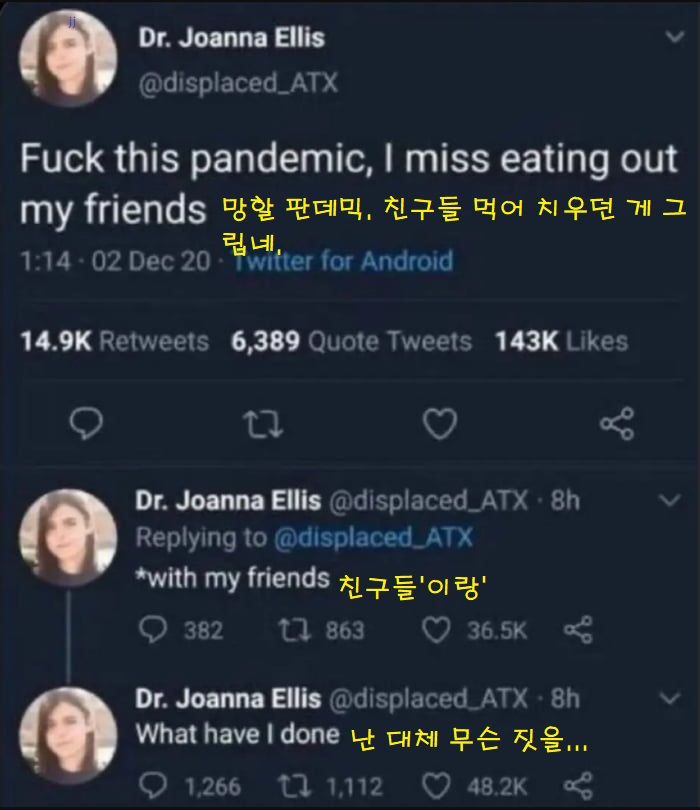This screenshot has height=810, width=700.
Task: Retweet the '*with my friends' tweet
Action: coord(294,630)
